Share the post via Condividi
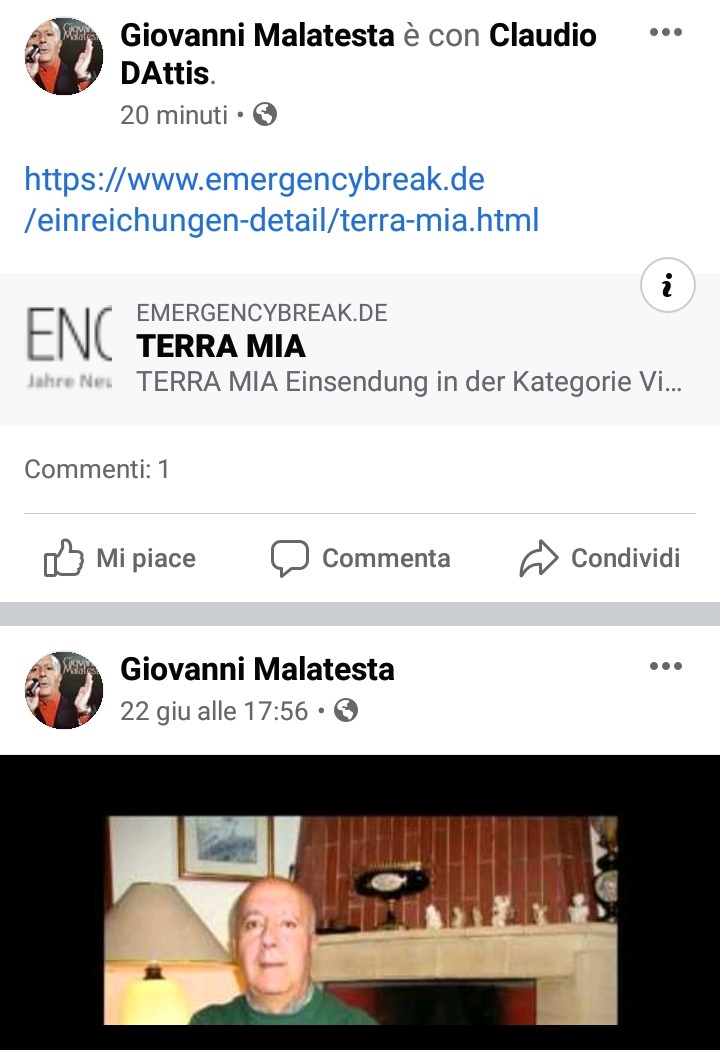720x1050 pixels. click(x=600, y=558)
